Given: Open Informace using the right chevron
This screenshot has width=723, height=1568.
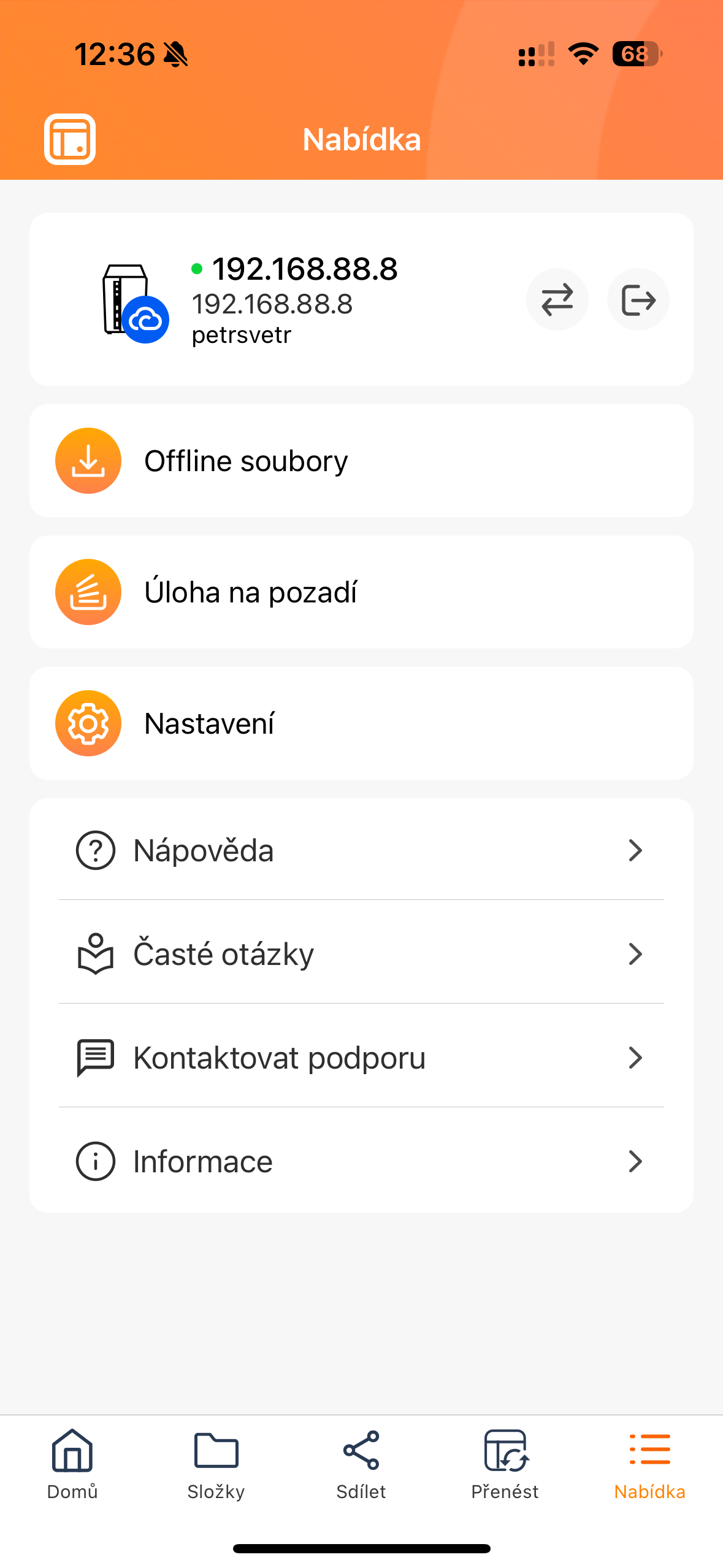Looking at the screenshot, I should pyautogui.click(x=636, y=1161).
